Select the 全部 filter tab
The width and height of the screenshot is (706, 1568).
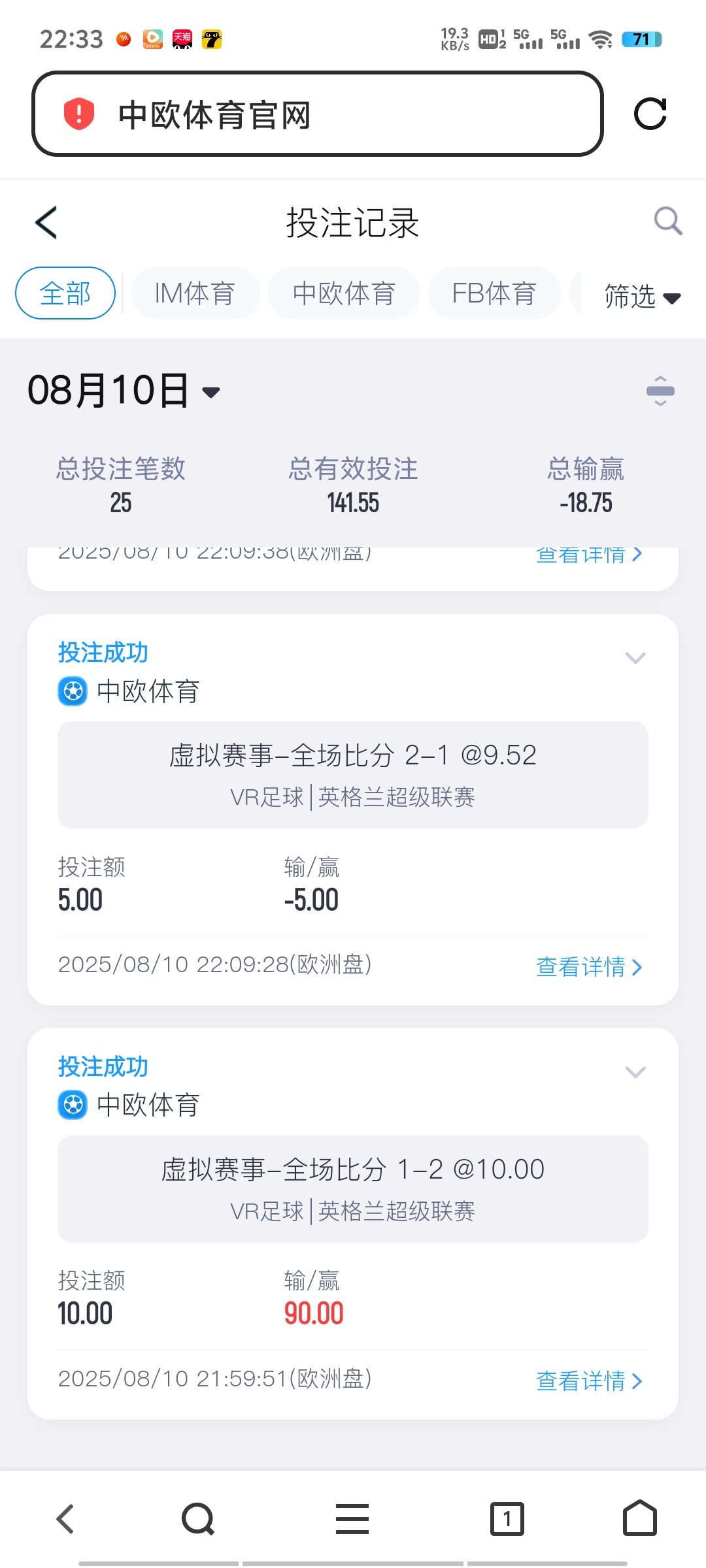coord(65,293)
